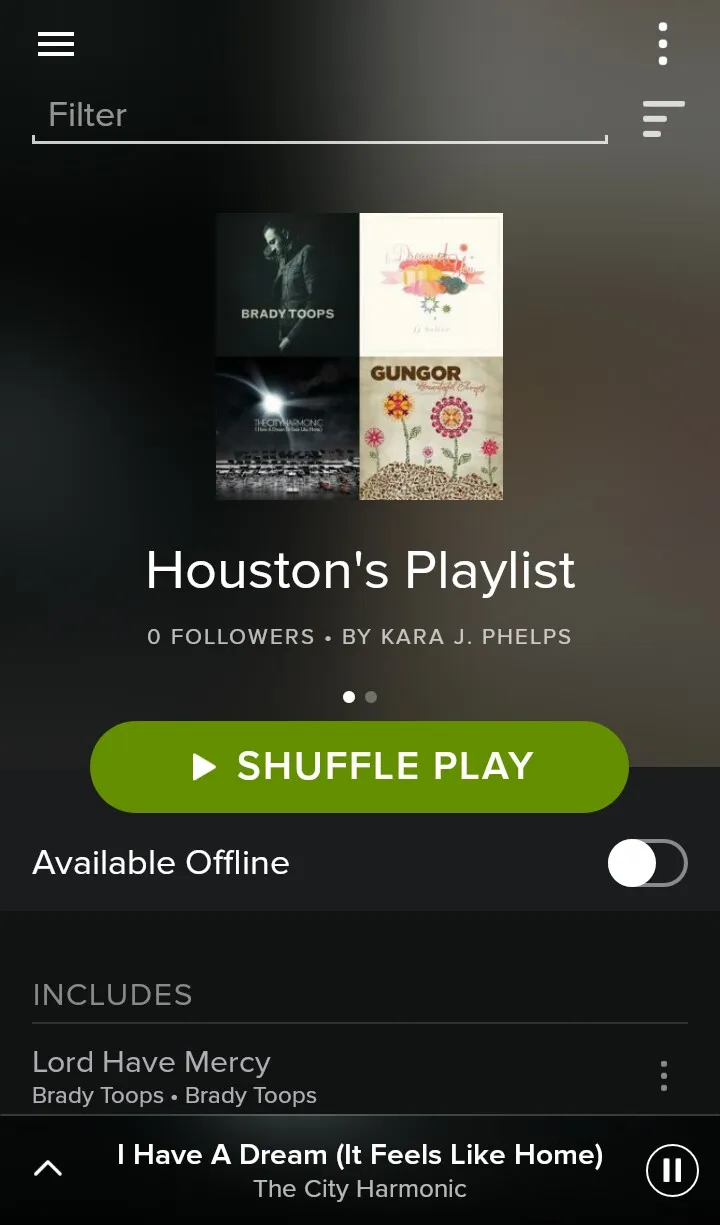This screenshot has height=1225, width=720.
Task: Pause the current song
Action: [x=672, y=1170]
